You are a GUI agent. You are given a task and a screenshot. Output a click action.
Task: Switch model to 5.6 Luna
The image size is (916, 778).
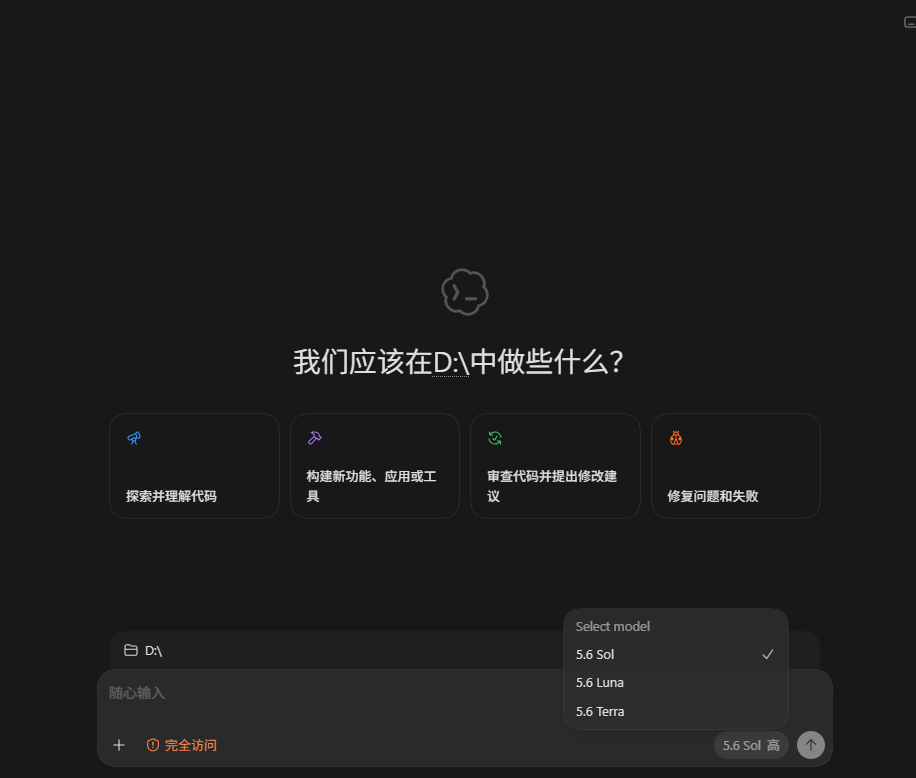tap(675, 683)
